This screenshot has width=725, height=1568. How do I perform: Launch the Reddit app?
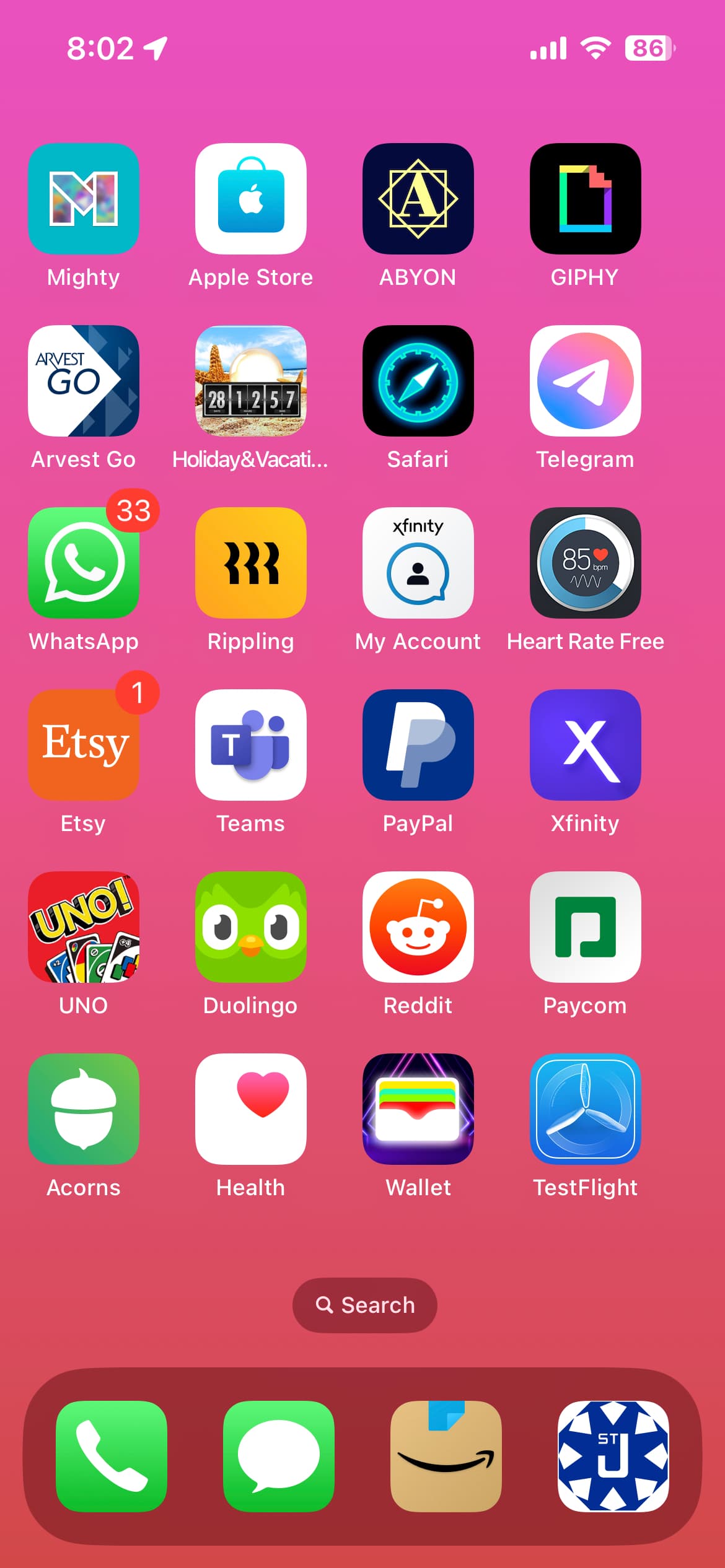[x=418, y=927]
